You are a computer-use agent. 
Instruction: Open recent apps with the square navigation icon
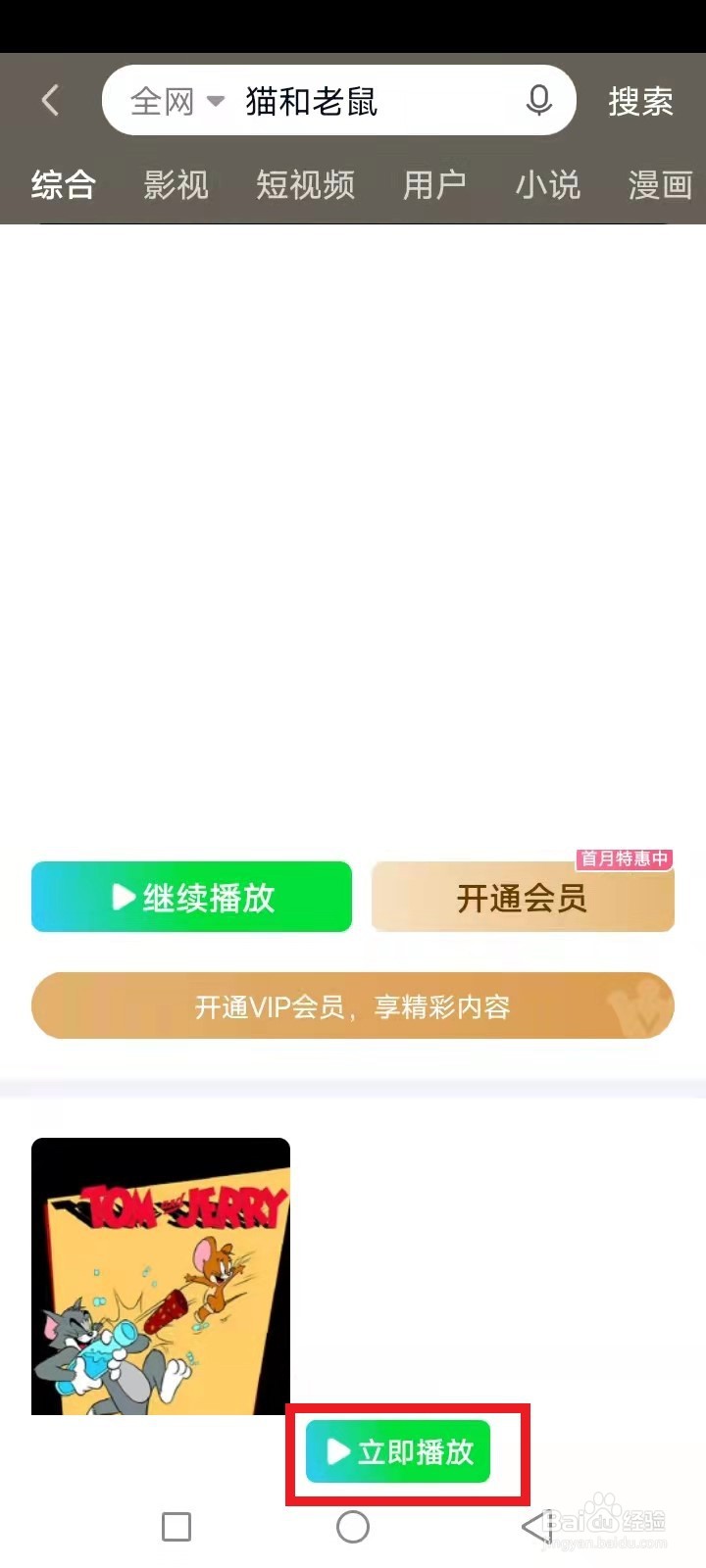click(x=176, y=1527)
